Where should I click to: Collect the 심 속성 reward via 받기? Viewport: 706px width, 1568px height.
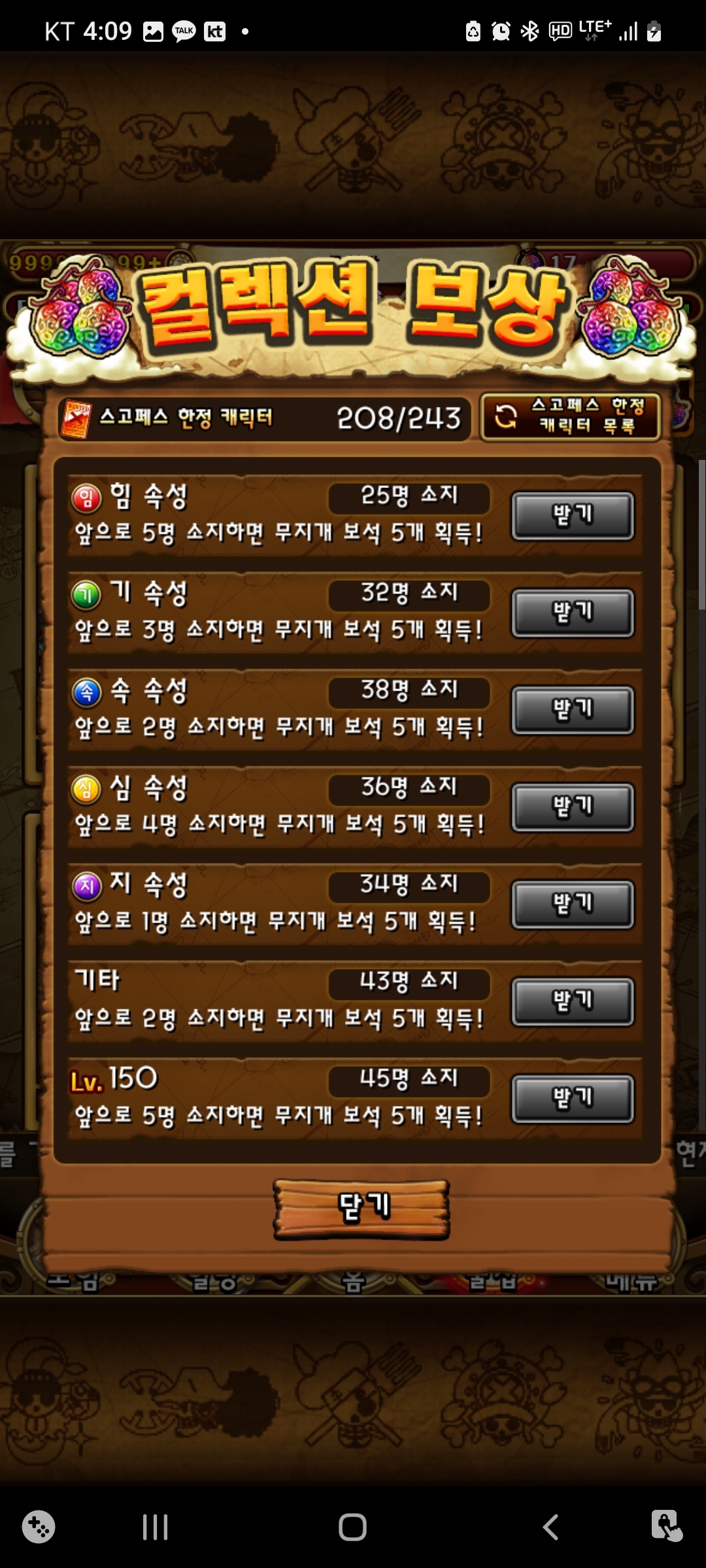pos(573,808)
